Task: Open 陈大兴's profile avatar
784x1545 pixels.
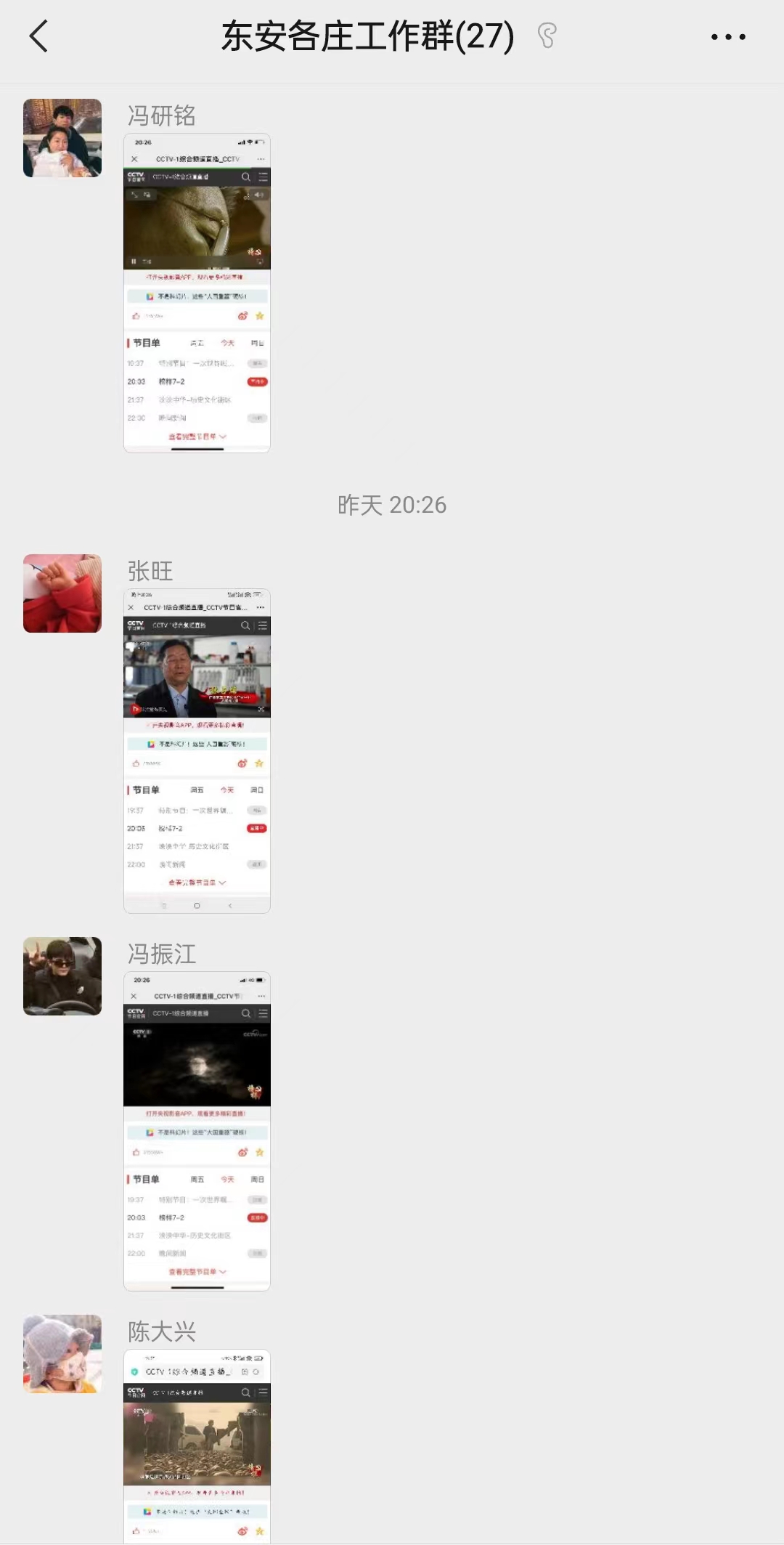Action: pyautogui.click(x=62, y=1354)
